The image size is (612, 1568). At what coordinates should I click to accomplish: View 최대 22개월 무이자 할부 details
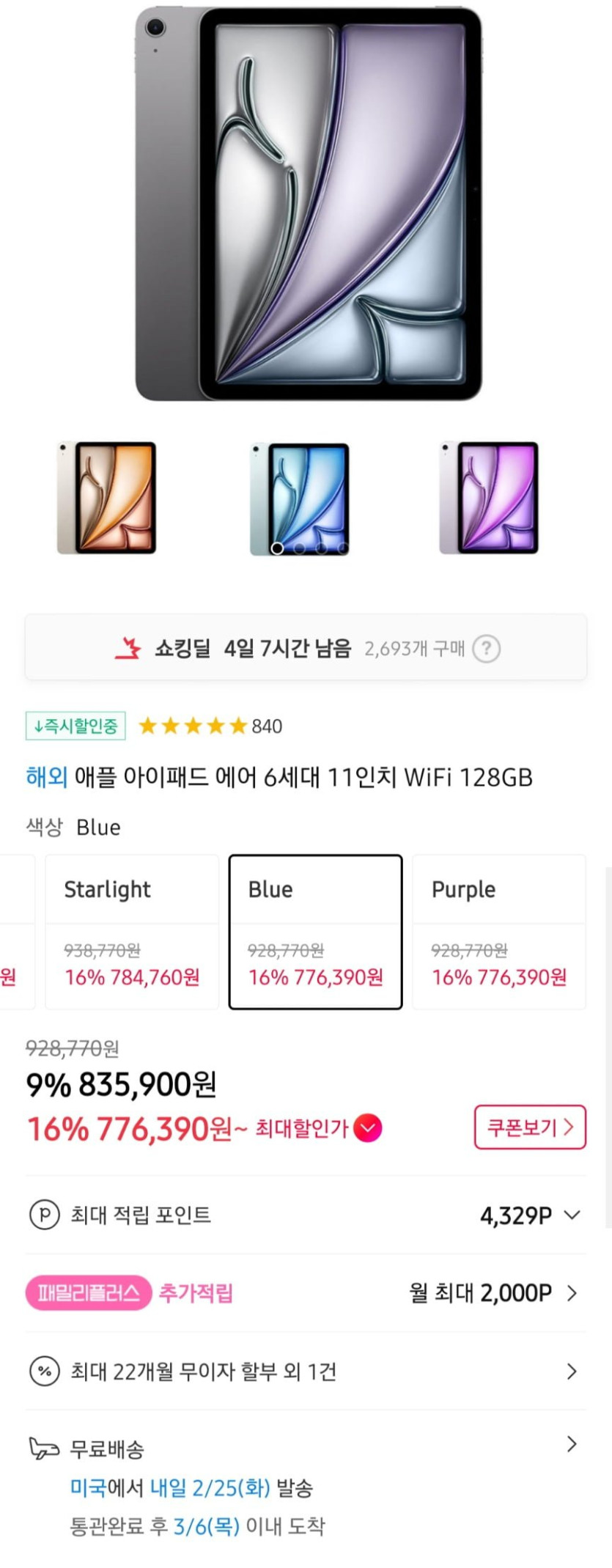point(305,1372)
